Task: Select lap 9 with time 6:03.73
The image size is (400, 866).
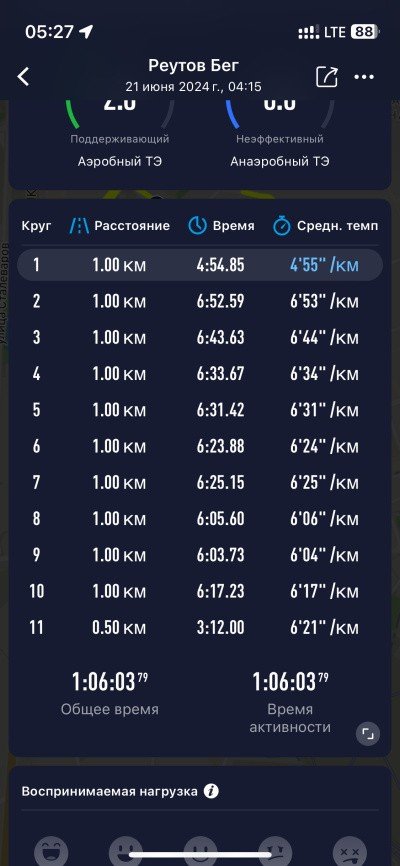Action: pos(200,555)
